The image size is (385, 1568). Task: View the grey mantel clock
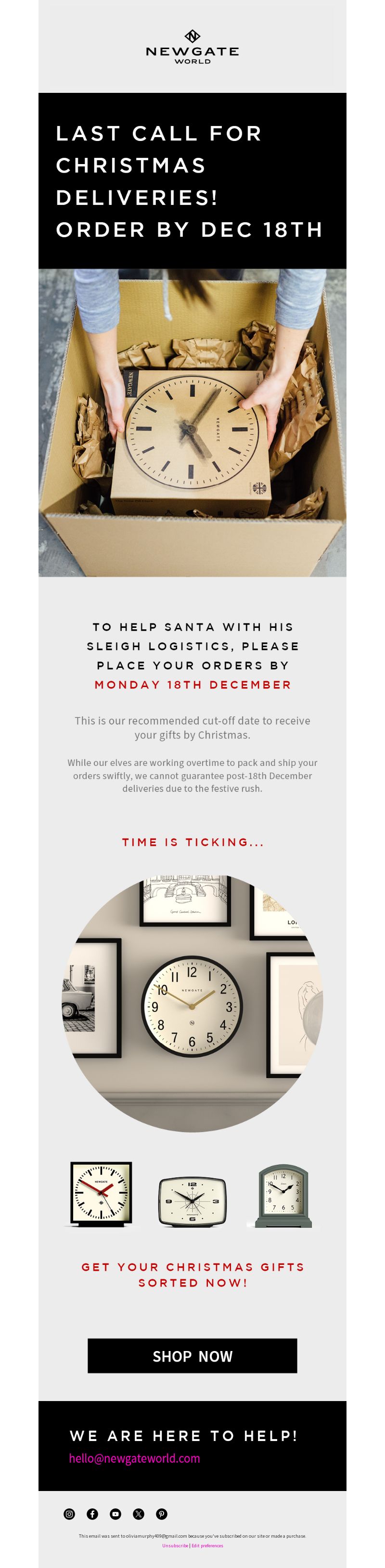coord(282,1196)
